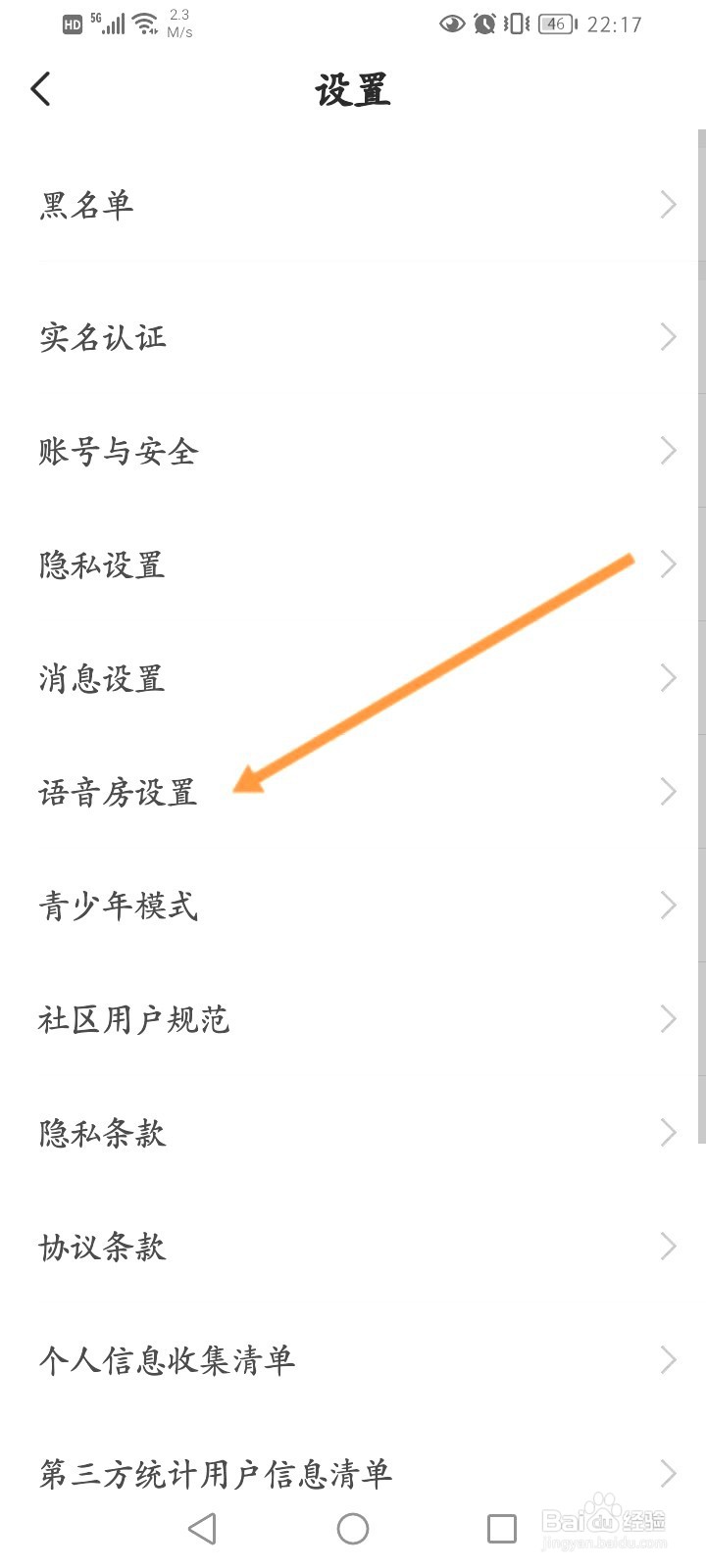Tap the navigation back triangle at bottom
This screenshot has height=1568, width=706.
pos(202,1528)
